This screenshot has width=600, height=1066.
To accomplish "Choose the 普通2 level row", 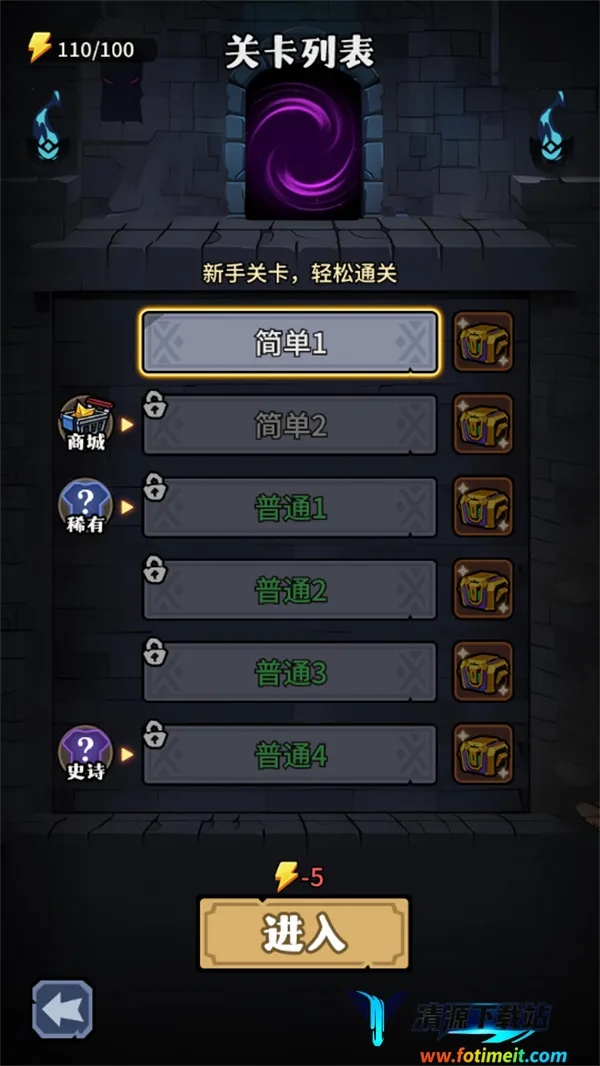I will [x=290, y=590].
